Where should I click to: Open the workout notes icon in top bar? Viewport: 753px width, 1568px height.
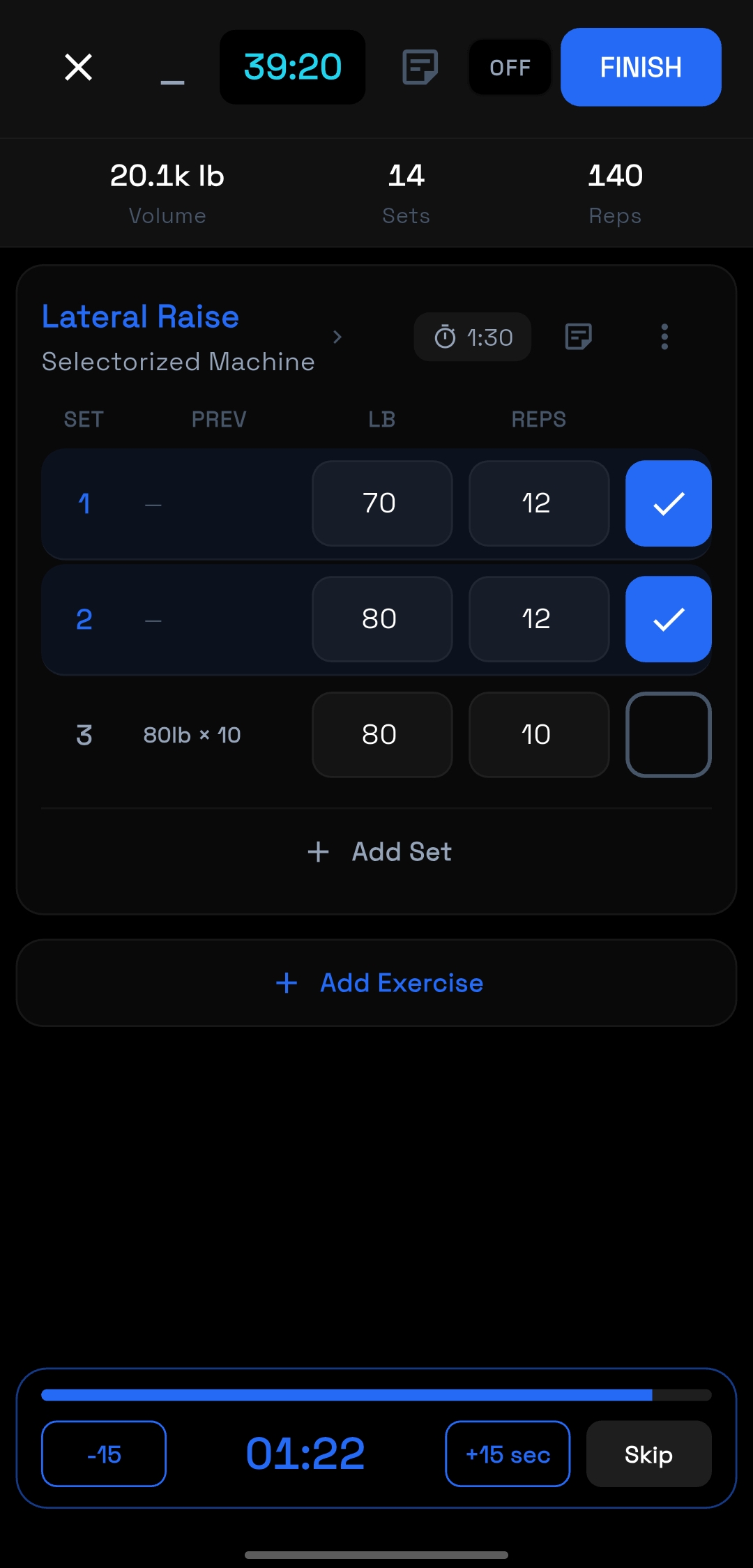[x=420, y=67]
